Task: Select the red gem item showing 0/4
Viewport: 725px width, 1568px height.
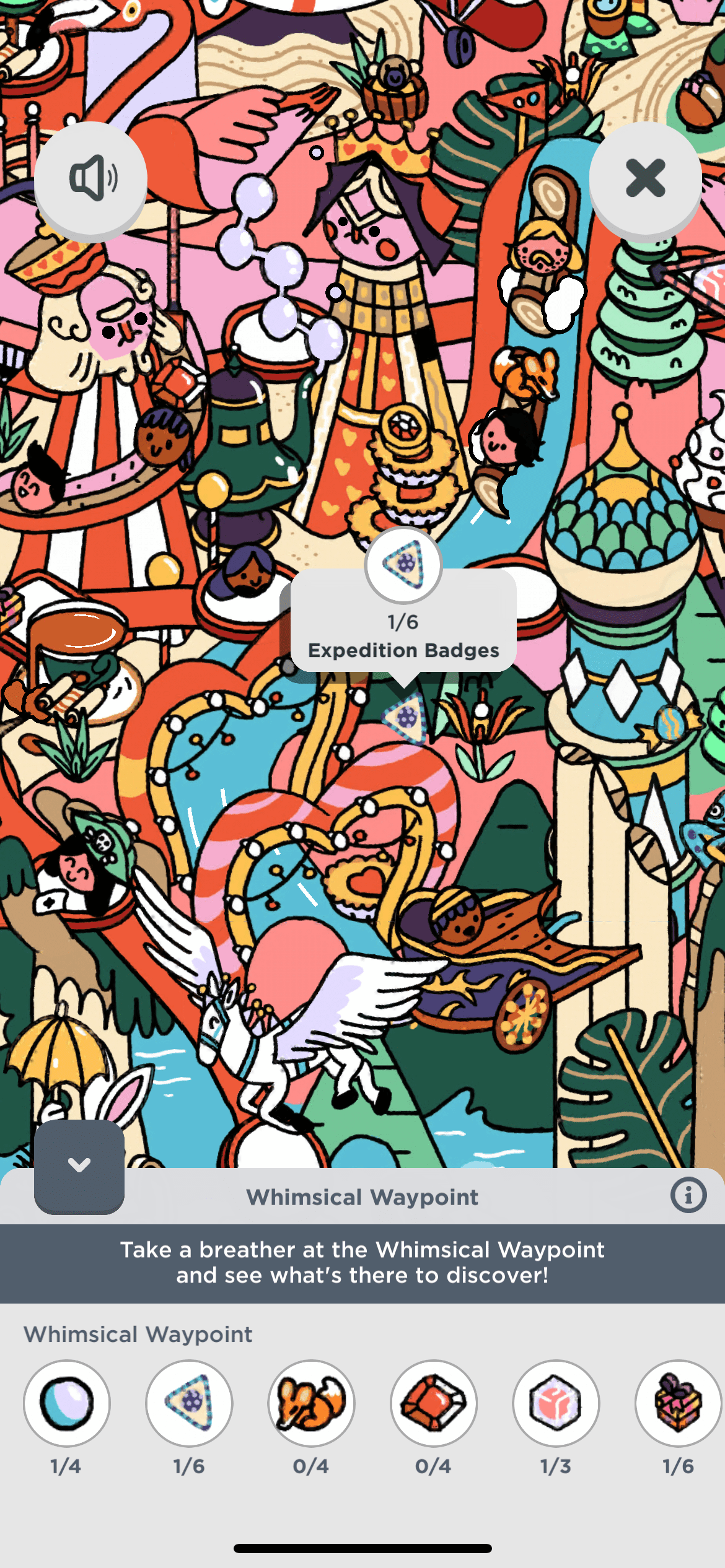Action: pyautogui.click(x=434, y=1403)
